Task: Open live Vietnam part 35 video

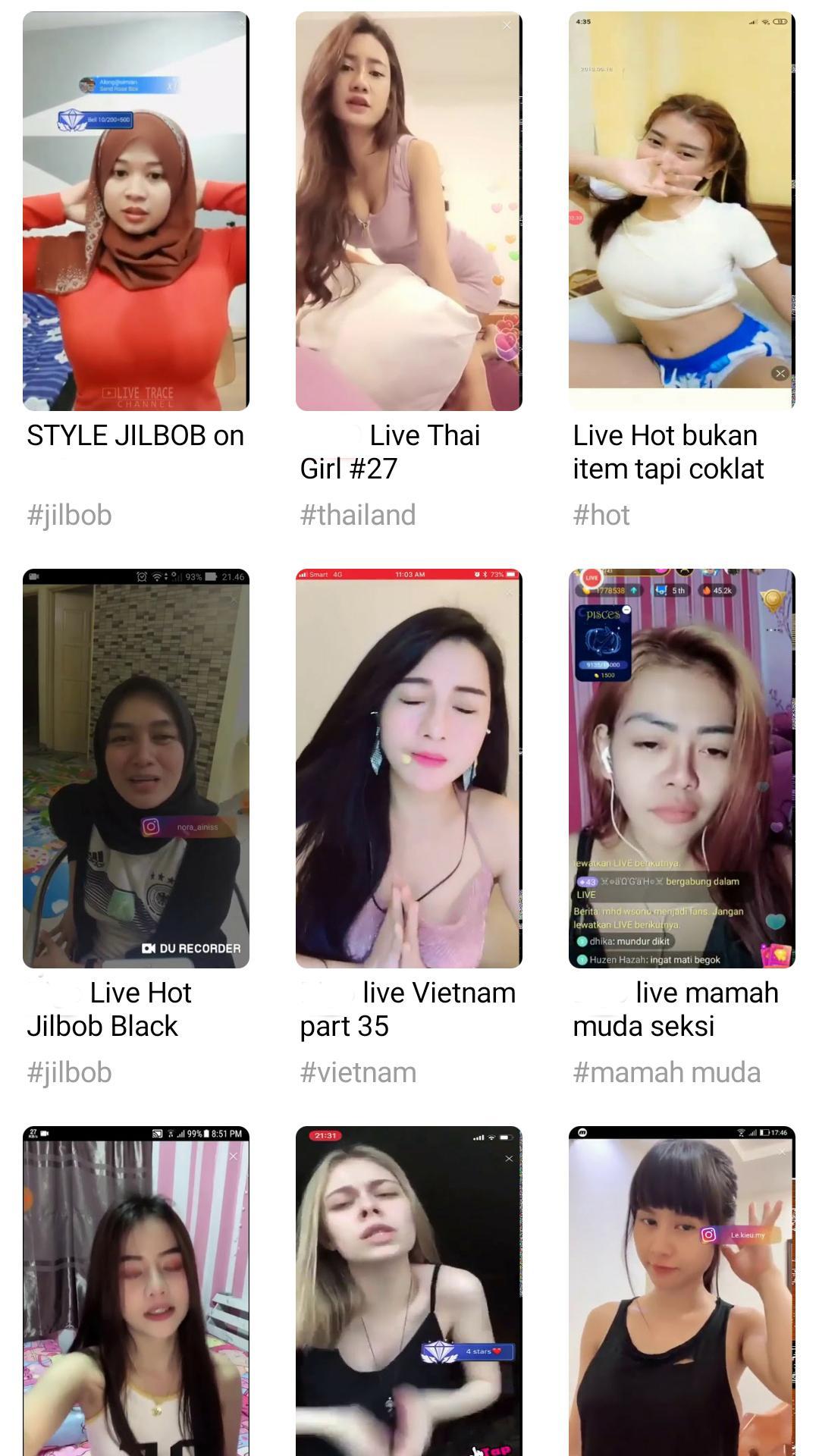Action: click(x=409, y=768)
